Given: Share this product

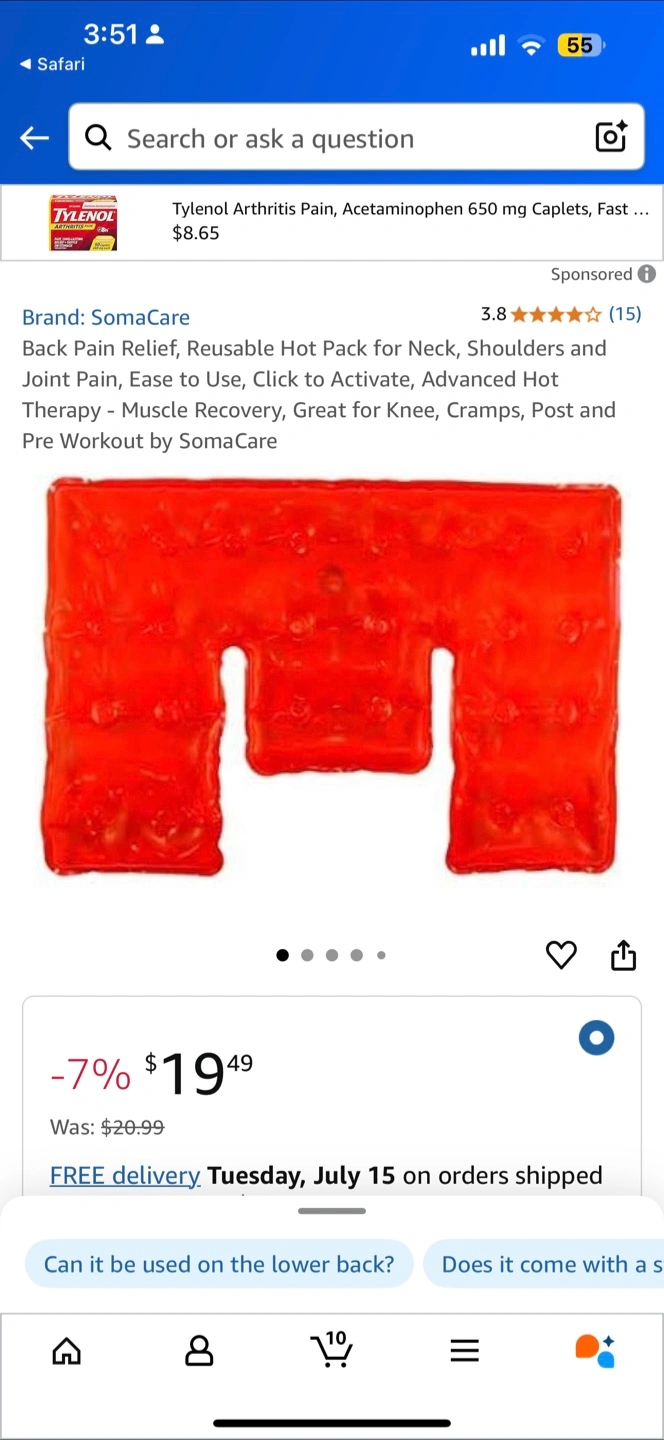Looking at the screenshot, I should [623, 956].
